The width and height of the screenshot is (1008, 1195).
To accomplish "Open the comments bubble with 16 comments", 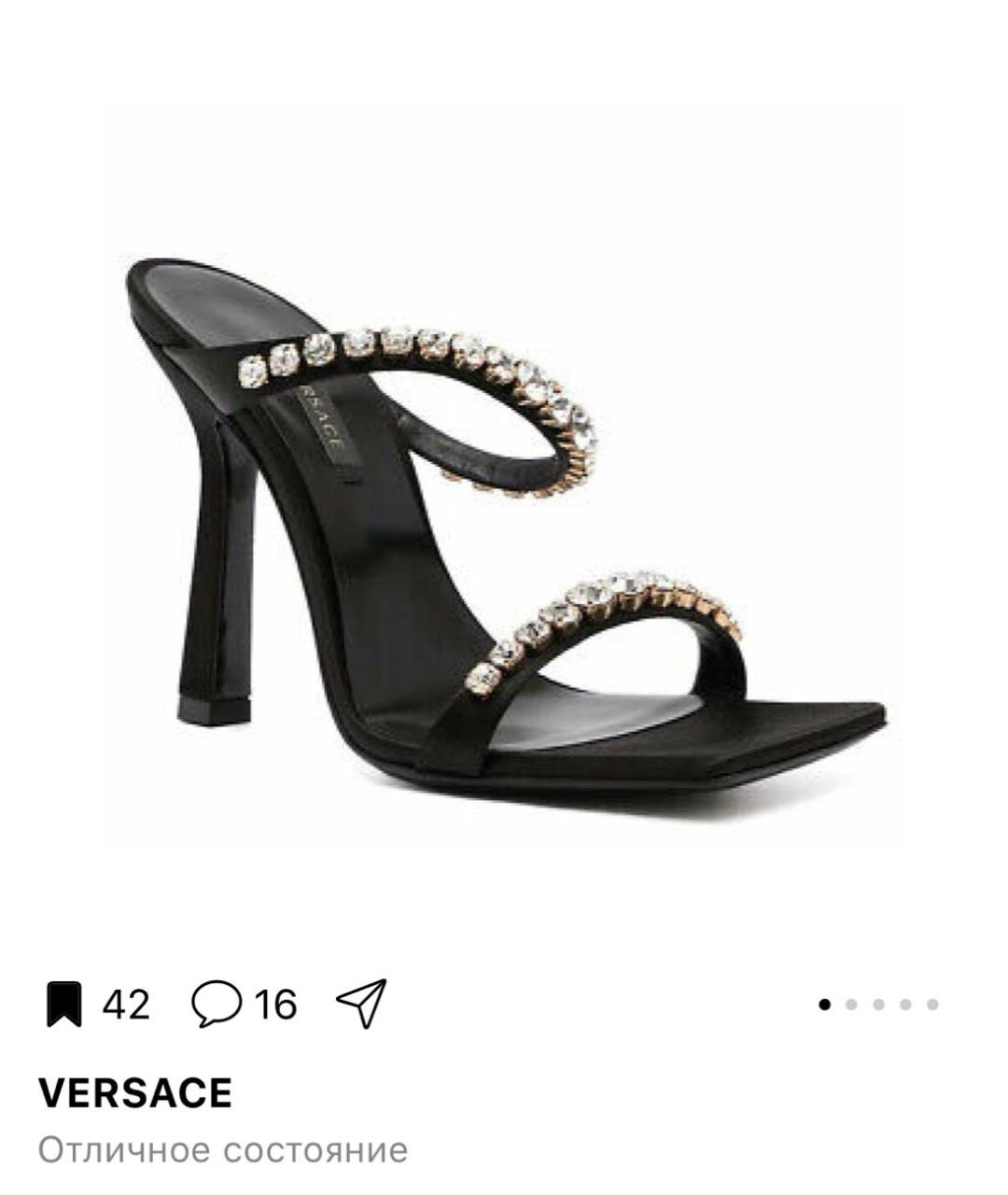I will 217,1005.
